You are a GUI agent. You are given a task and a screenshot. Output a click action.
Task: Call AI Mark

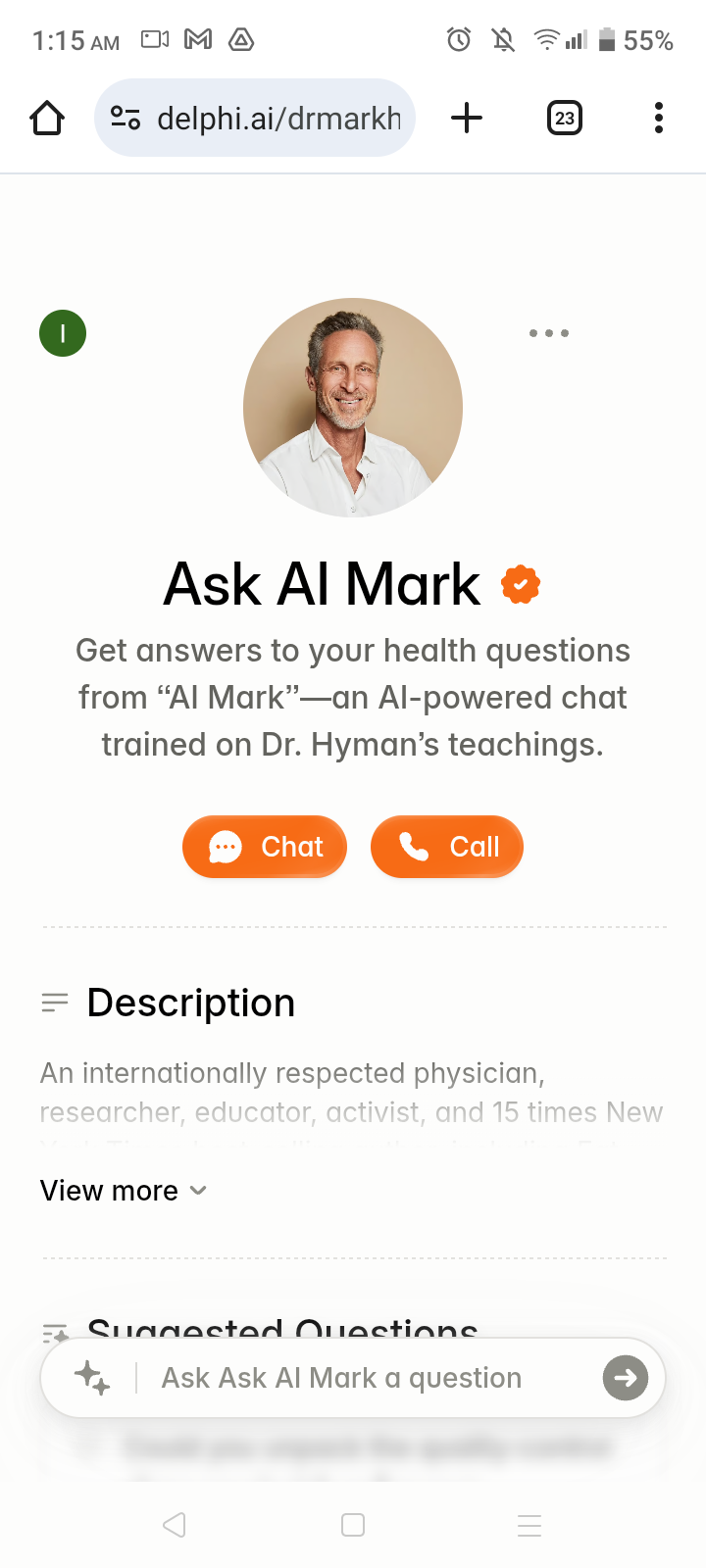(x=447, y=847)
